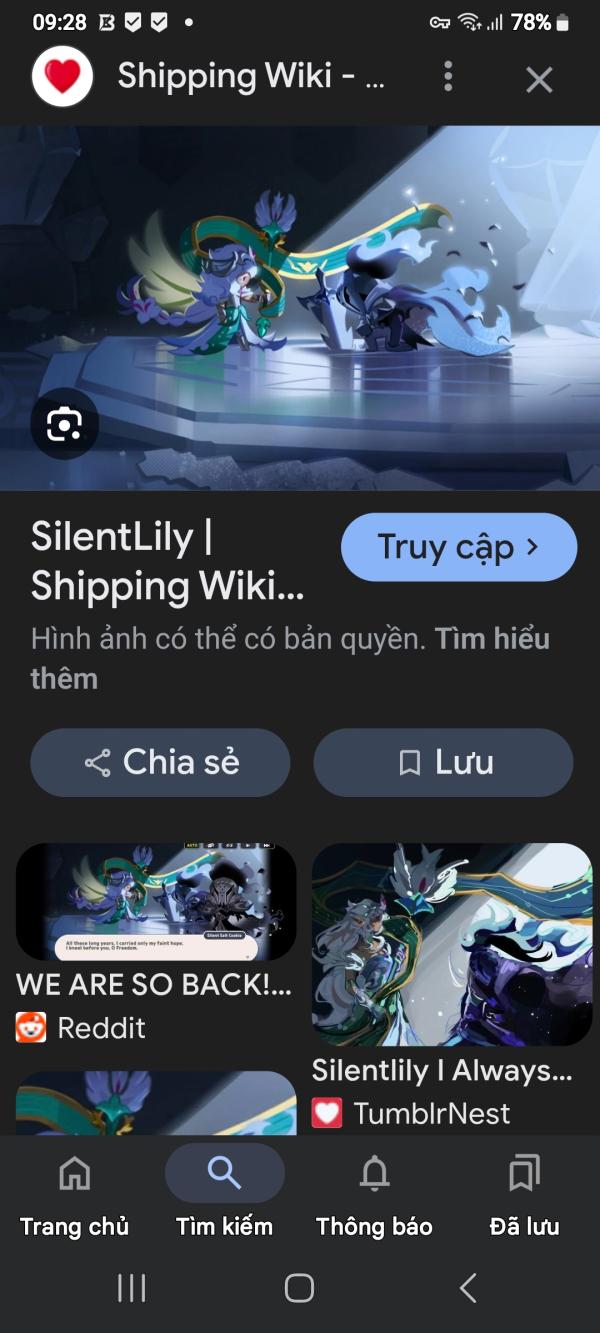This screenshot has width=600, height=1333.
Task: Close the image viewer
Action: (539, 79)
